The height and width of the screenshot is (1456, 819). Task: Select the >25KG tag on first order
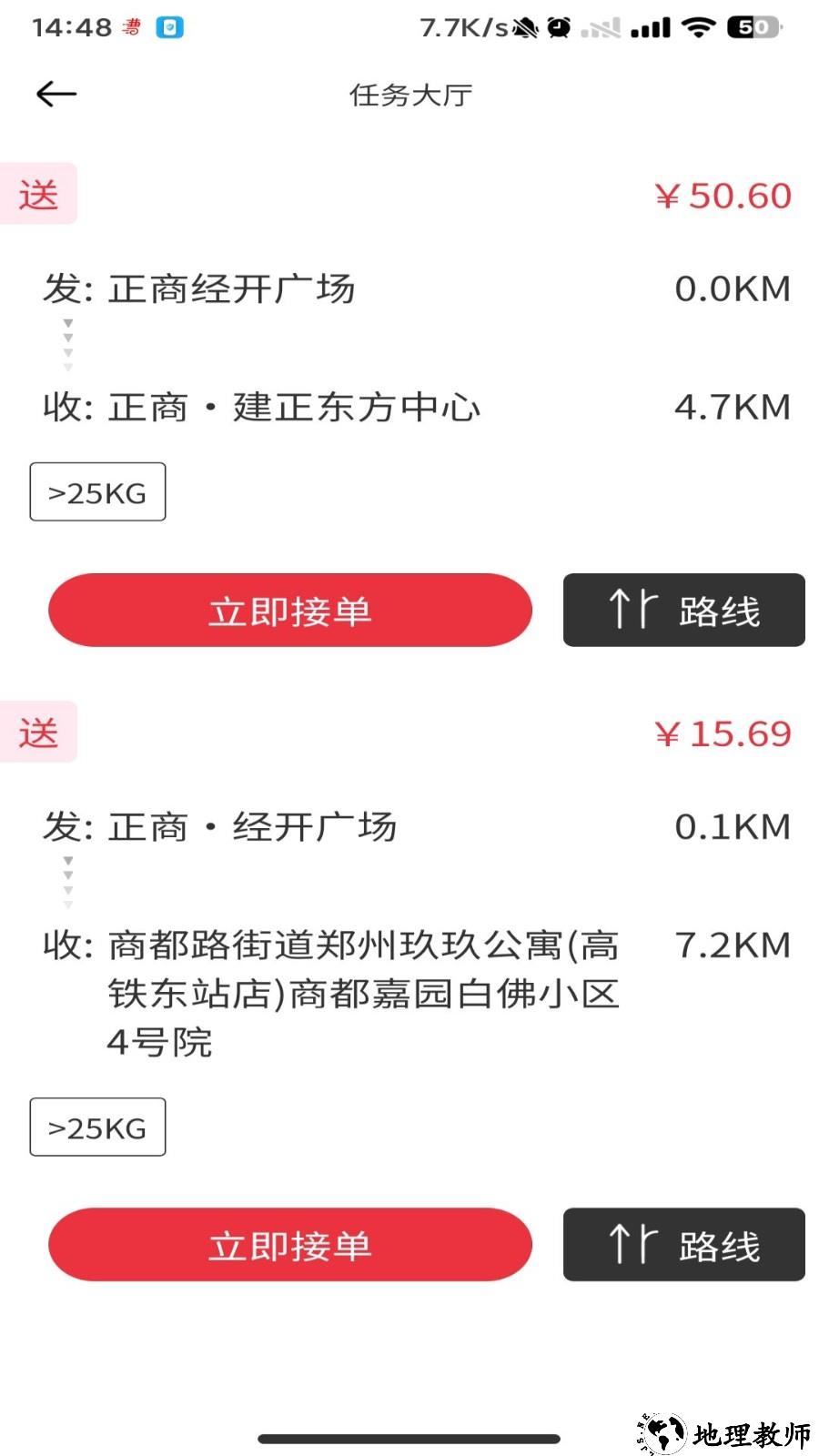pyautogui.click(x=97, y=491)
